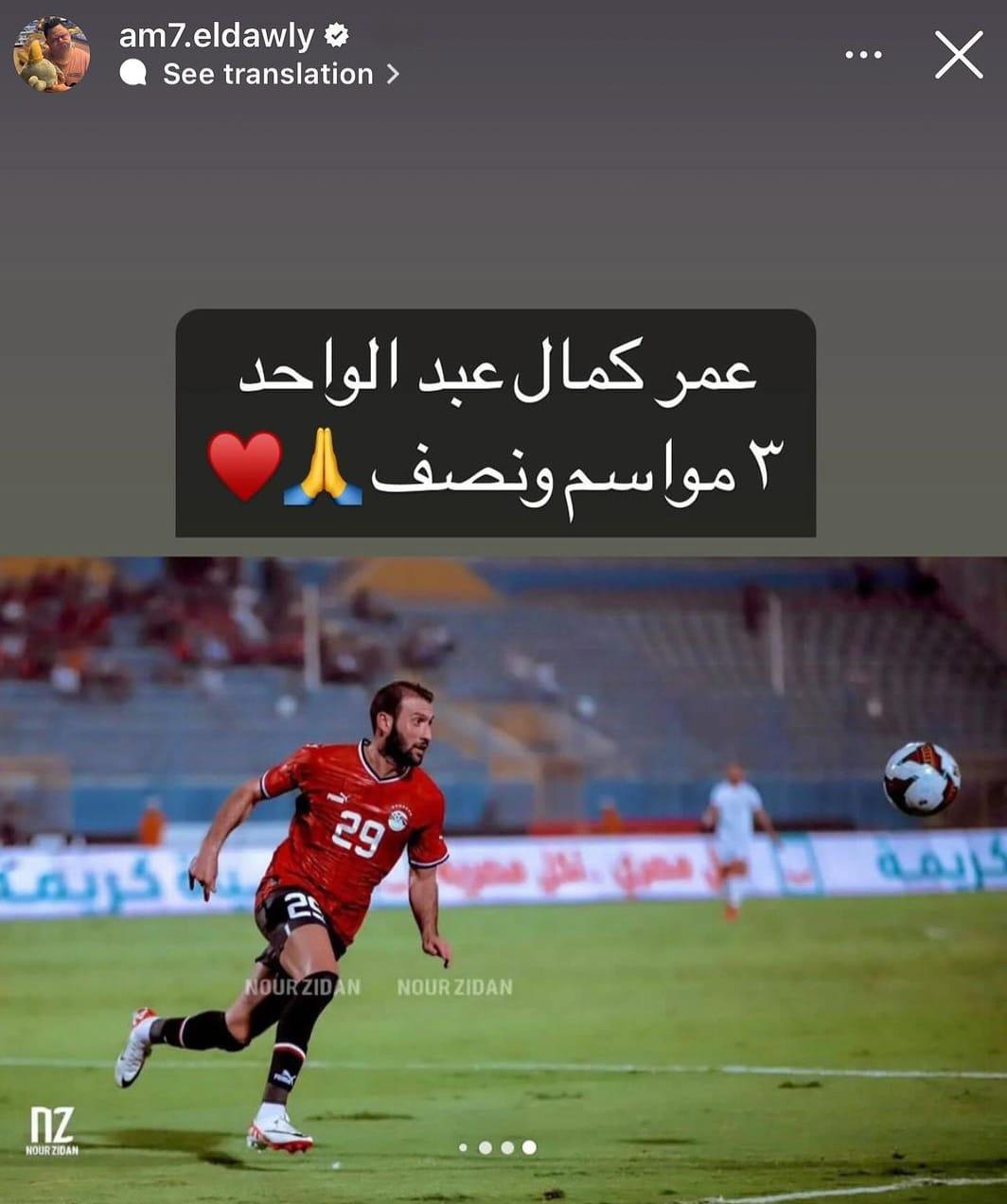This screenshot has width=1007, height=1204.
Task: Tap See translation link
Action: (x=268, y=74)
